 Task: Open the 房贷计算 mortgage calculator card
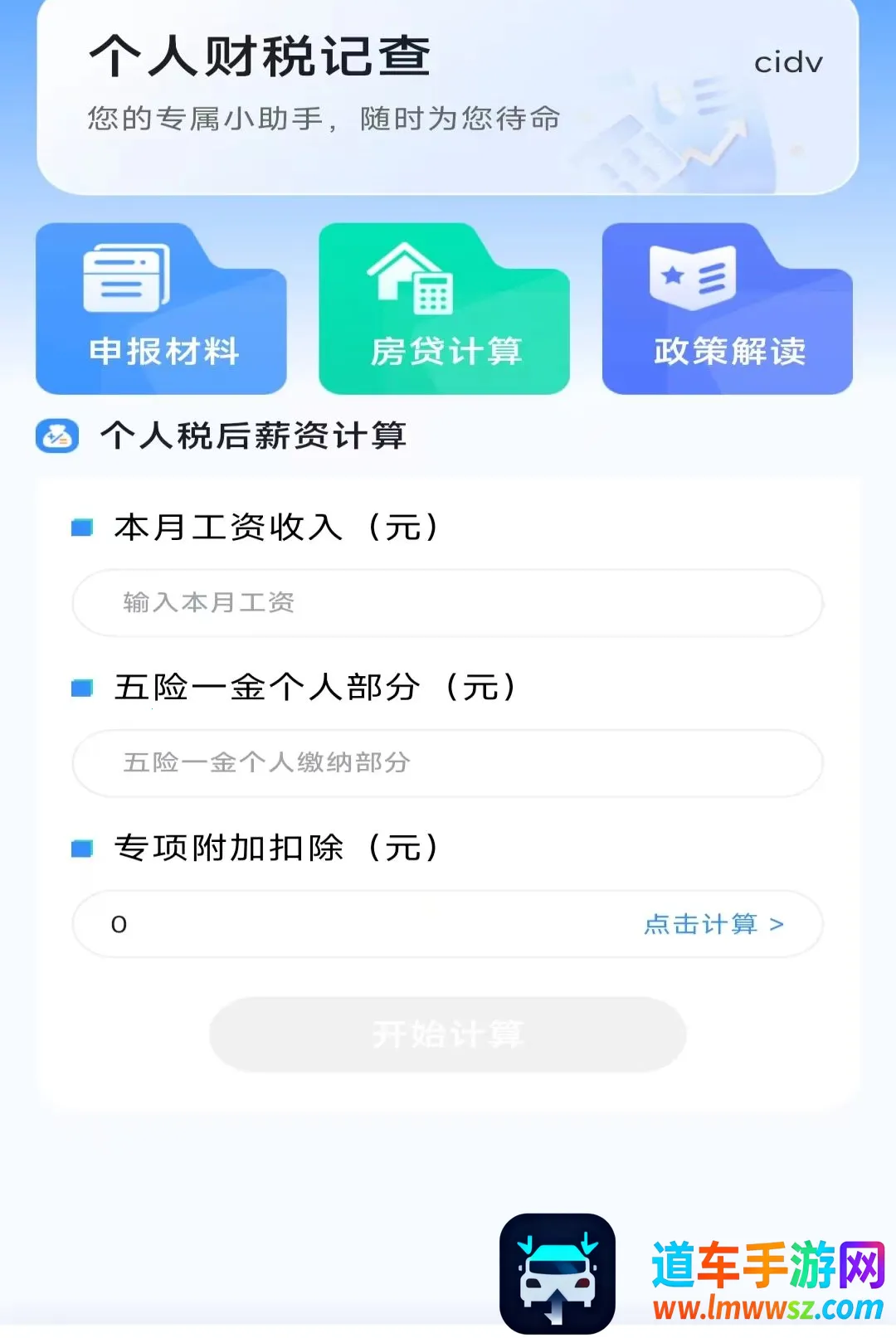click(x=444, y=309)
